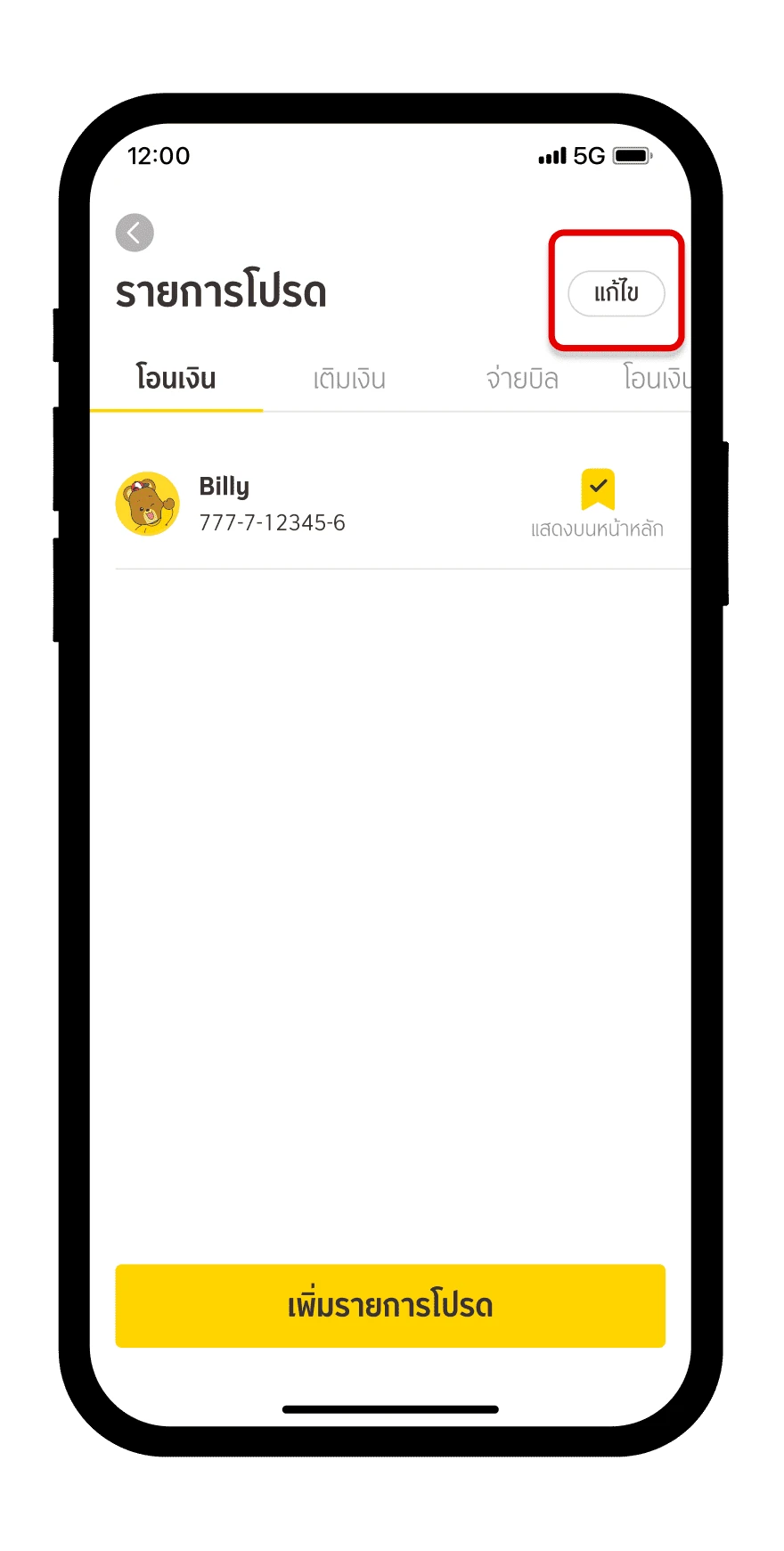This screenshot has width=784, height=1551.
Task: Tap the เพิ่มรายการโปรด button
Action: [390, 1306]
